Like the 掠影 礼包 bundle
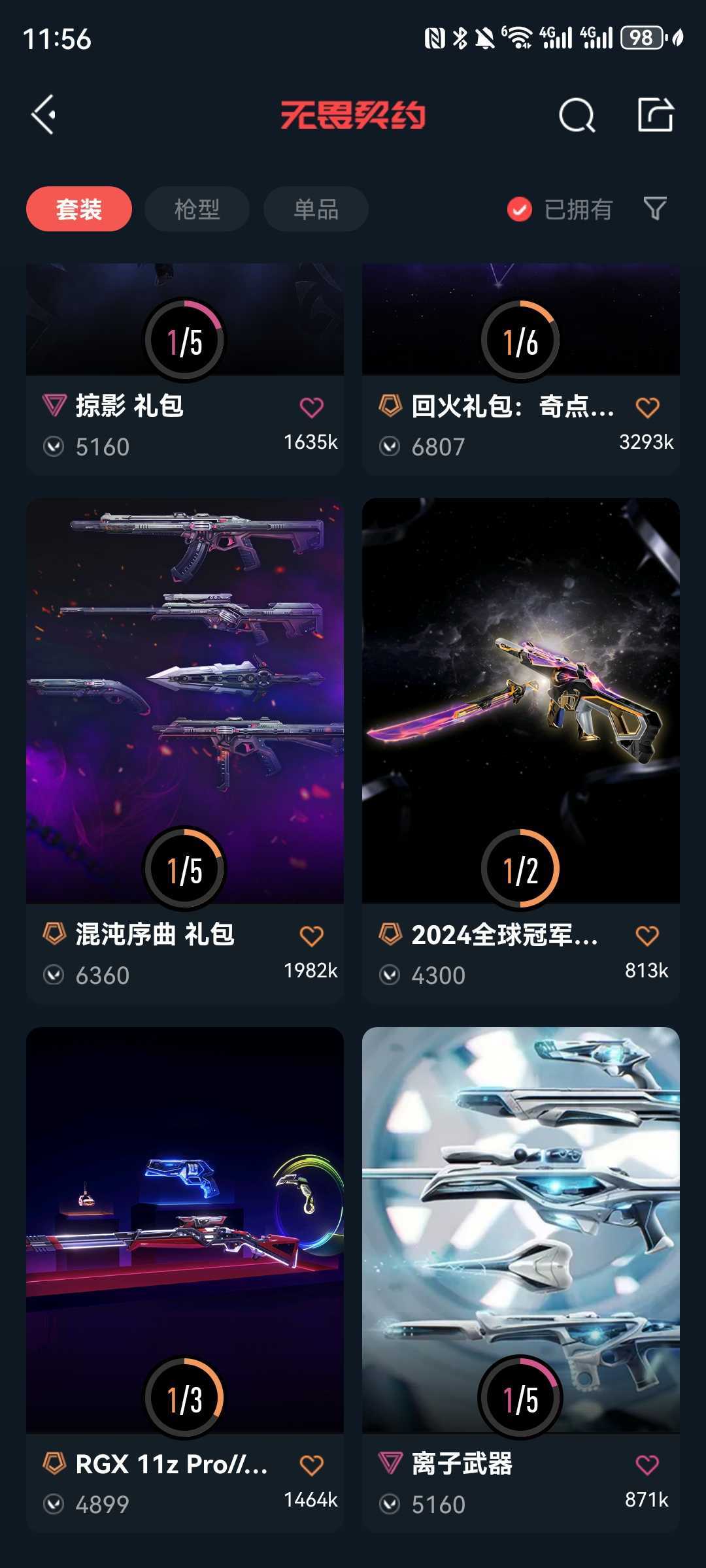706x1568 pixels. tap(312, 407)
